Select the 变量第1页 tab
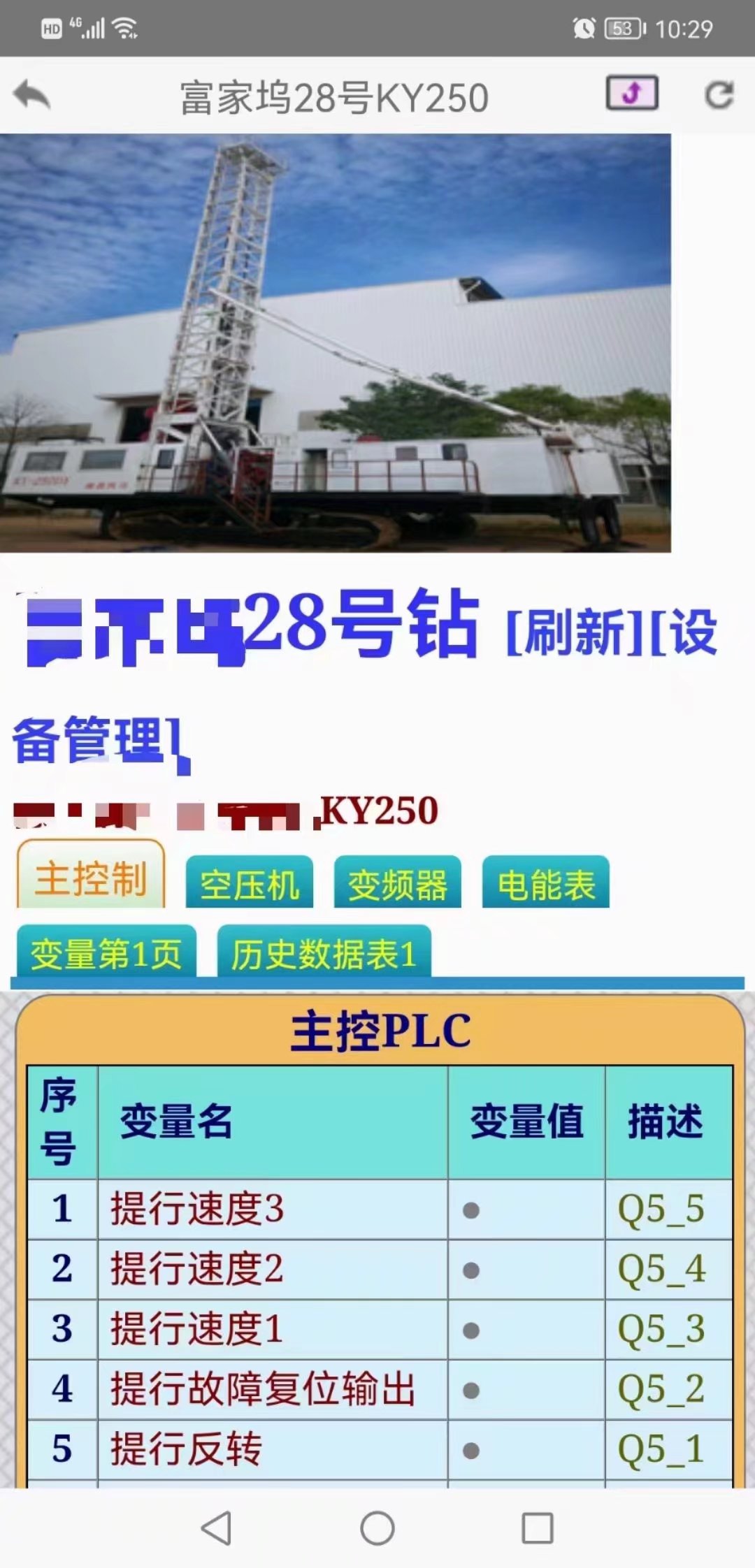This screenshot has height=1568, width=755. coord(106,953)
